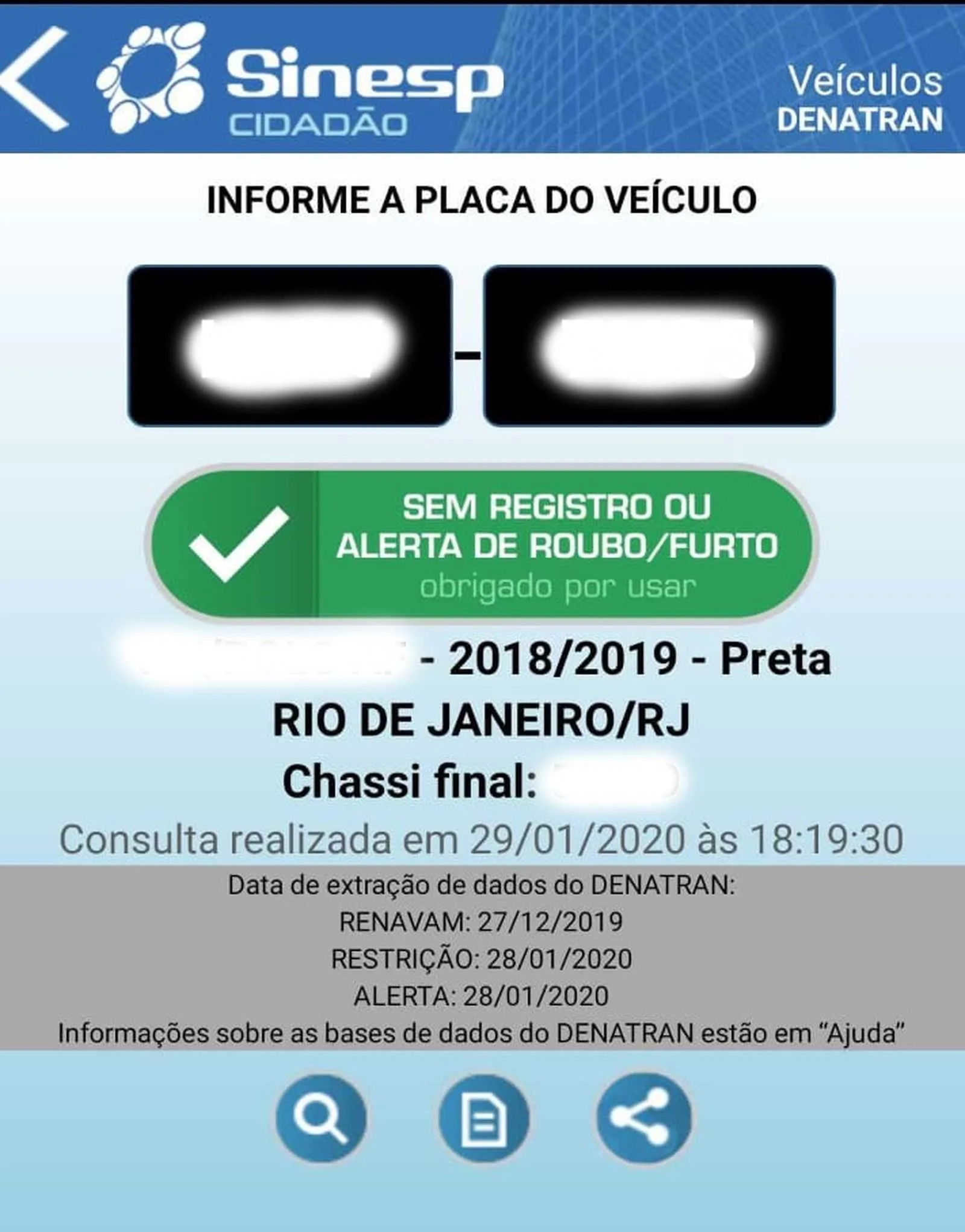Run the search with the magnifier button
Screen dimensions: 965x1232
click(x=321, y=1118)
